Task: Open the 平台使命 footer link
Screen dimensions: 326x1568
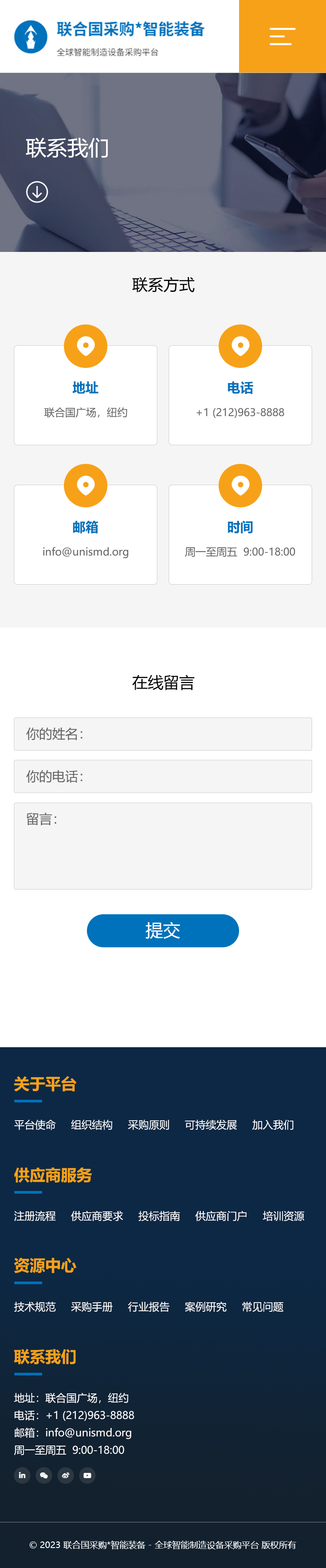Action: (x=35, y=1125)
